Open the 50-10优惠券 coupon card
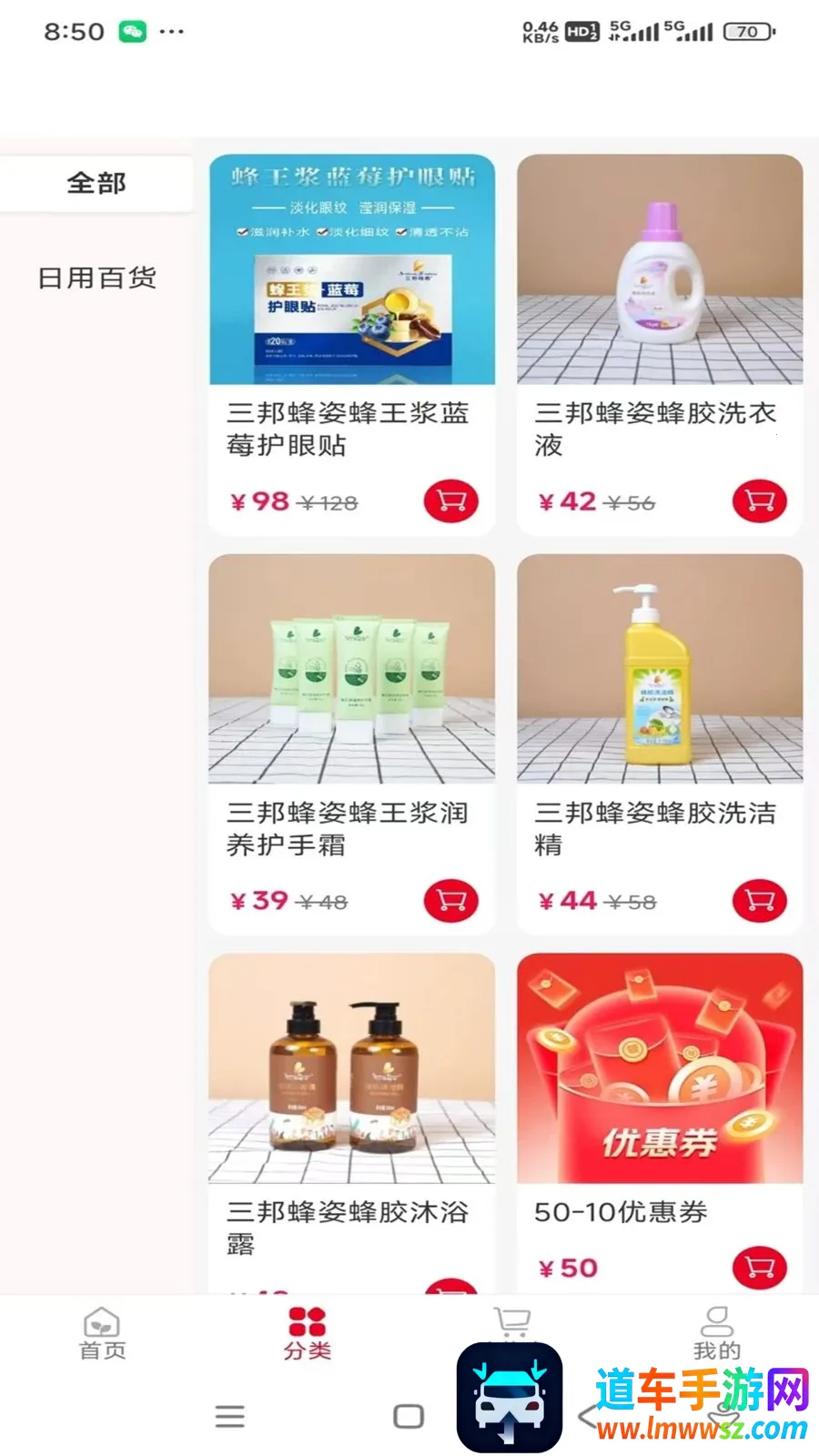The height and width of the screenshot is (1456, 819). (660, 1124)
